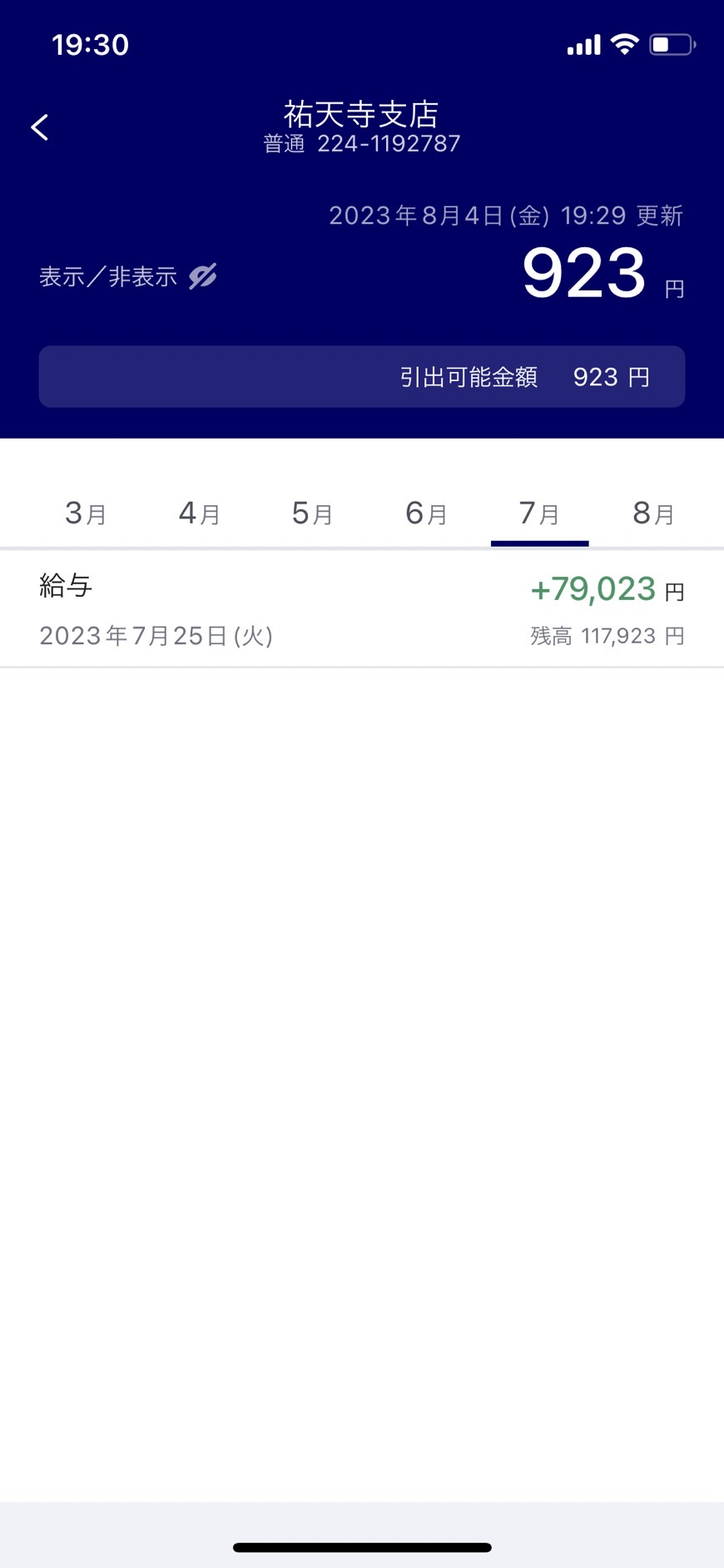This screenshot has height=1568, width=724.
Task: Switch to the 3月 tab
Action: (86, 514)
